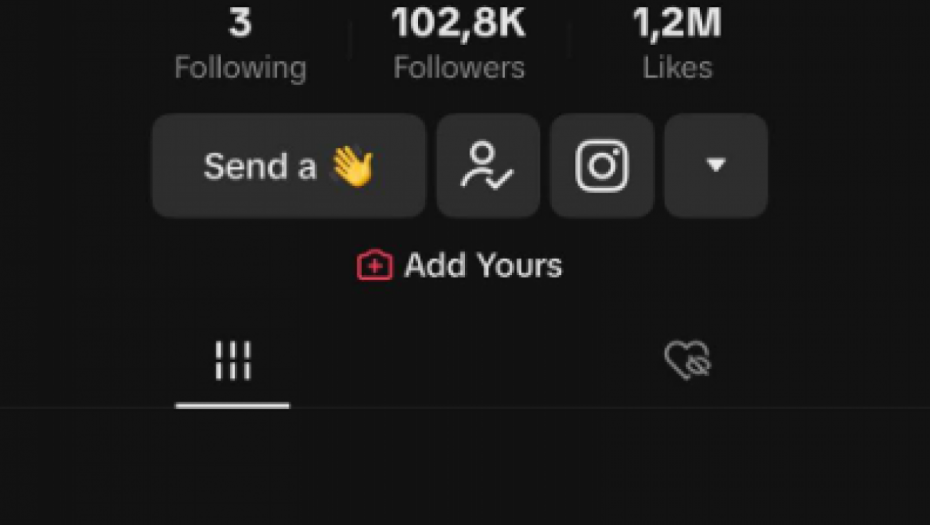View the 102,8K Followers list

point(459,45)
